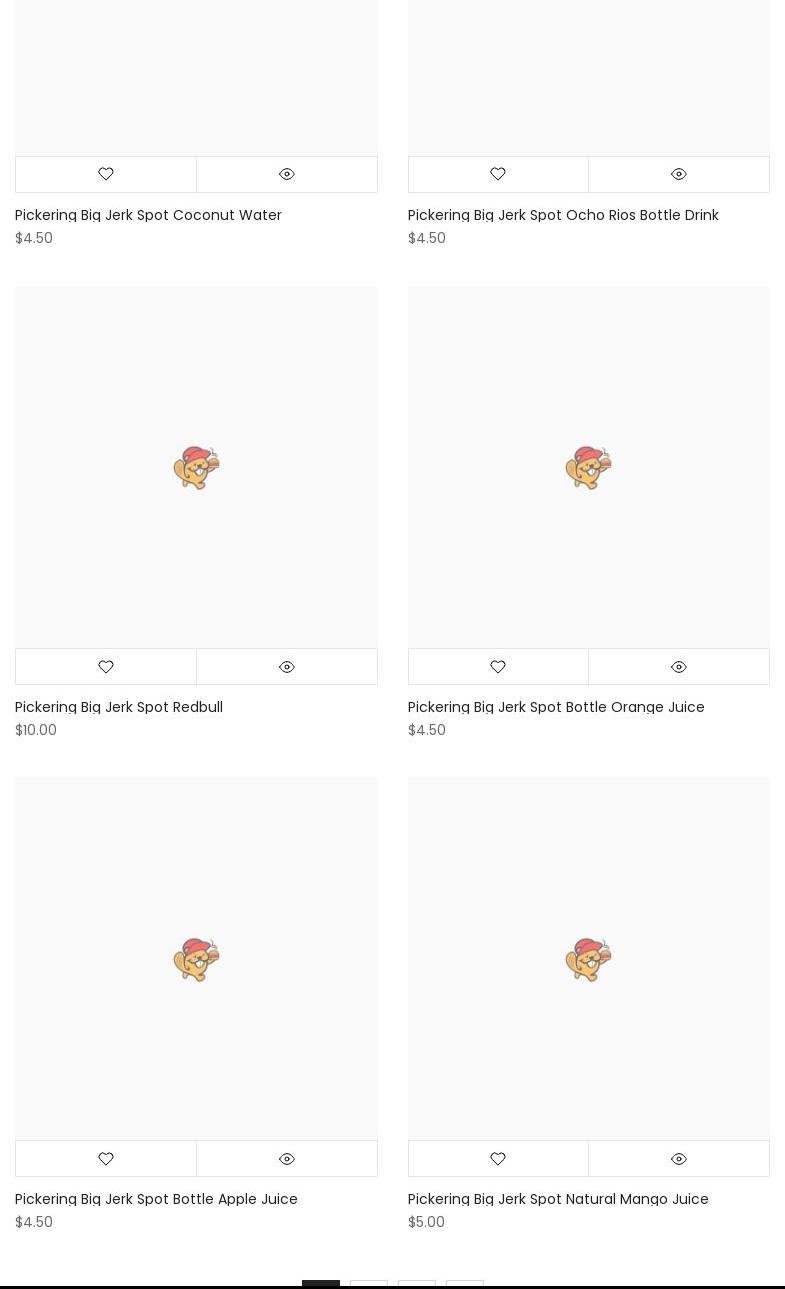Add Bottle Apple Juice to wishlist
Image resolution: width=785 pixels, height=1289 pixels.
click(x=106, y=1159)
